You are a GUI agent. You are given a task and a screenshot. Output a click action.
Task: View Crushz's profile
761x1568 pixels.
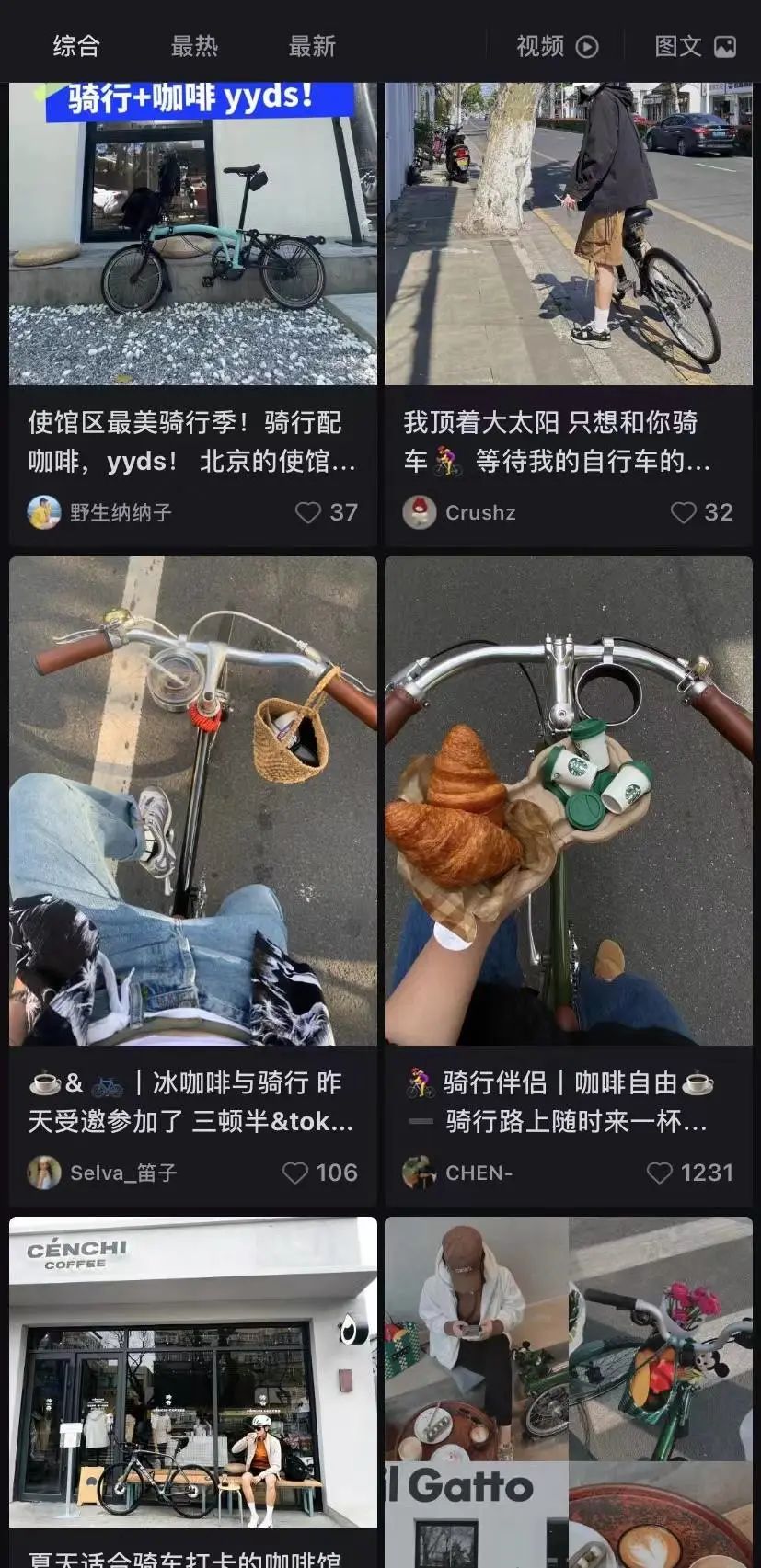(460, 512)
